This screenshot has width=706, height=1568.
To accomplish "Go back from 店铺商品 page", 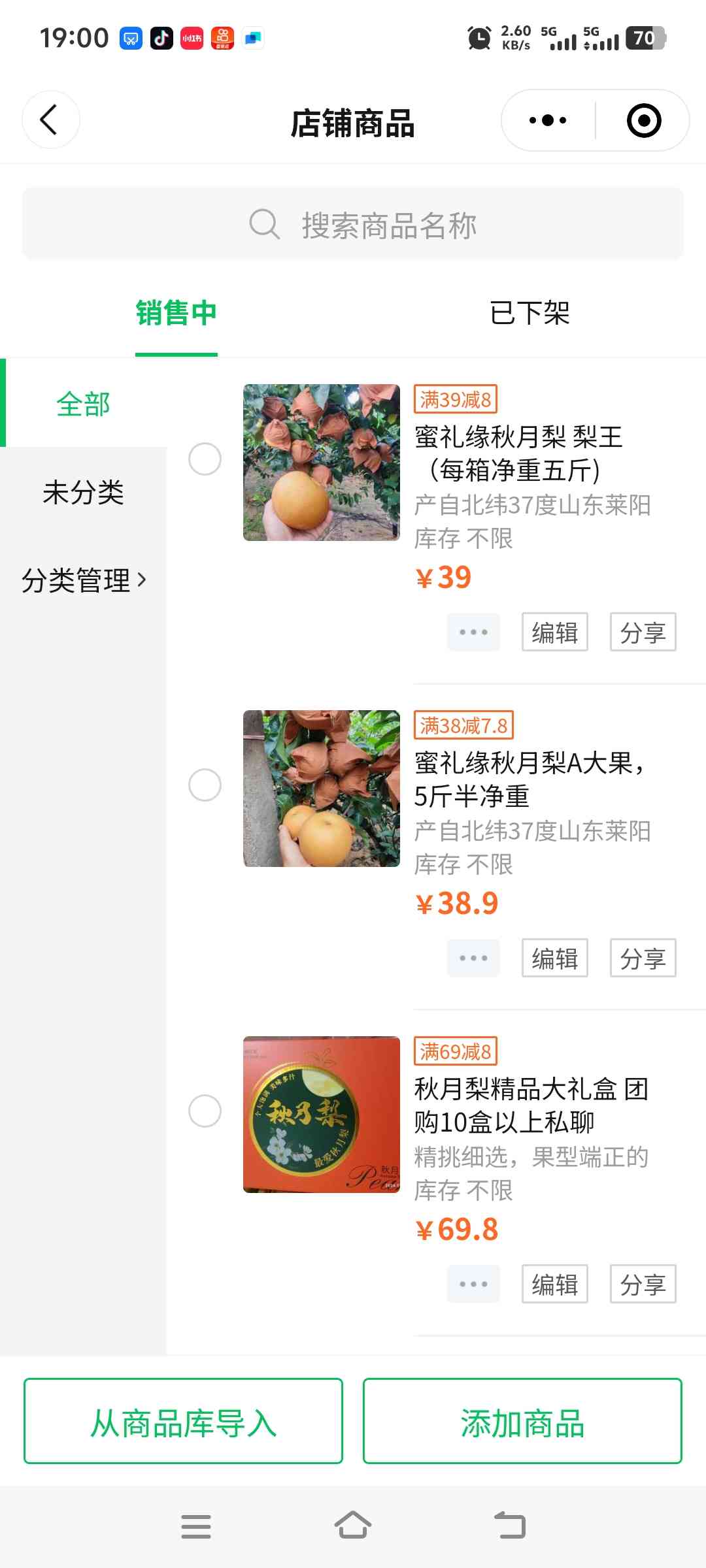I will click(x=50, y=120).
